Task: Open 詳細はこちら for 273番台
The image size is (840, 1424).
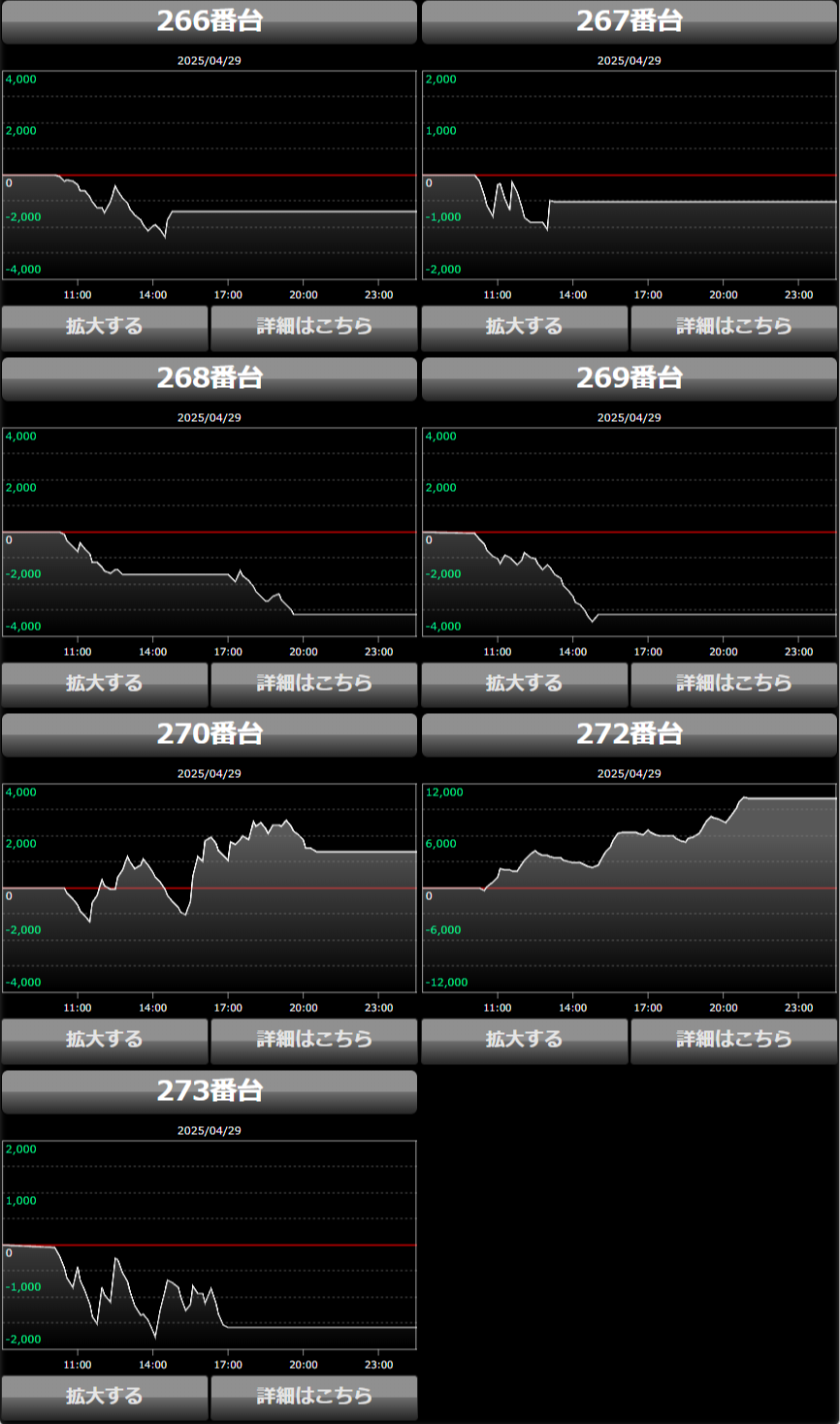Action: click(314, 1398)
